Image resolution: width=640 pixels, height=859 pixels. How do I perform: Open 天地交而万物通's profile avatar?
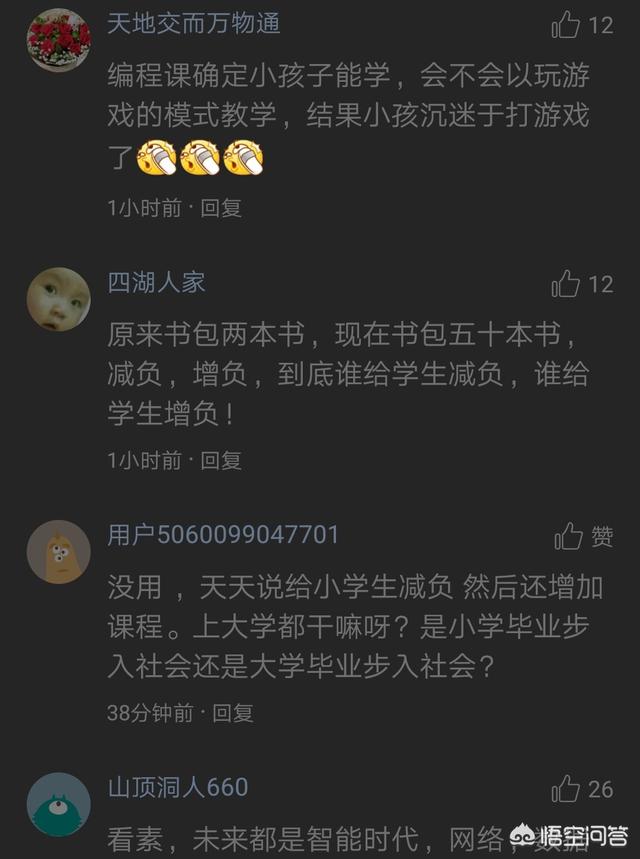pyautogui.click(x=58, y=40)
